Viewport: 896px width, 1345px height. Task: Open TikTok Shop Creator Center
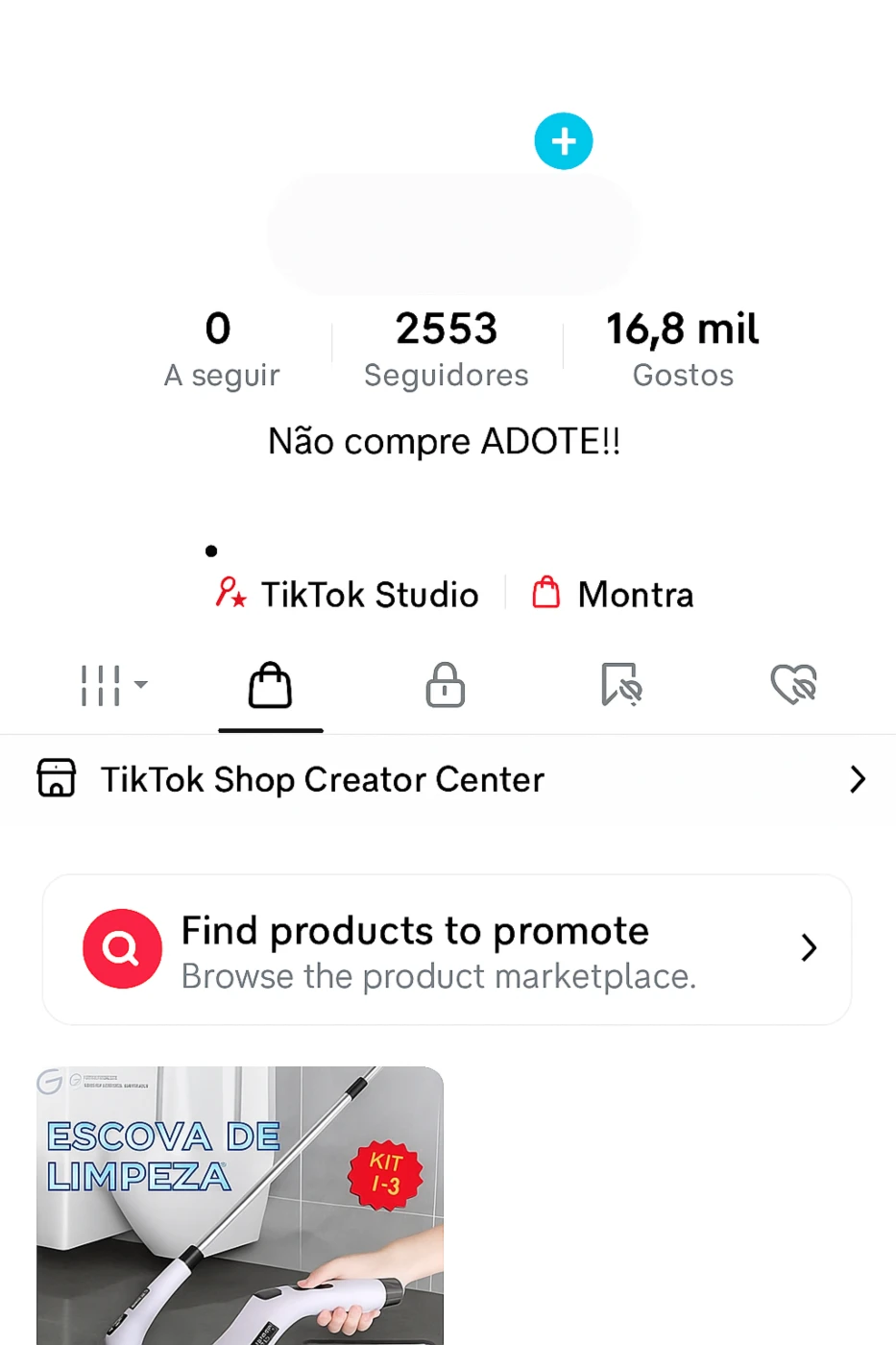pos(448,779)
